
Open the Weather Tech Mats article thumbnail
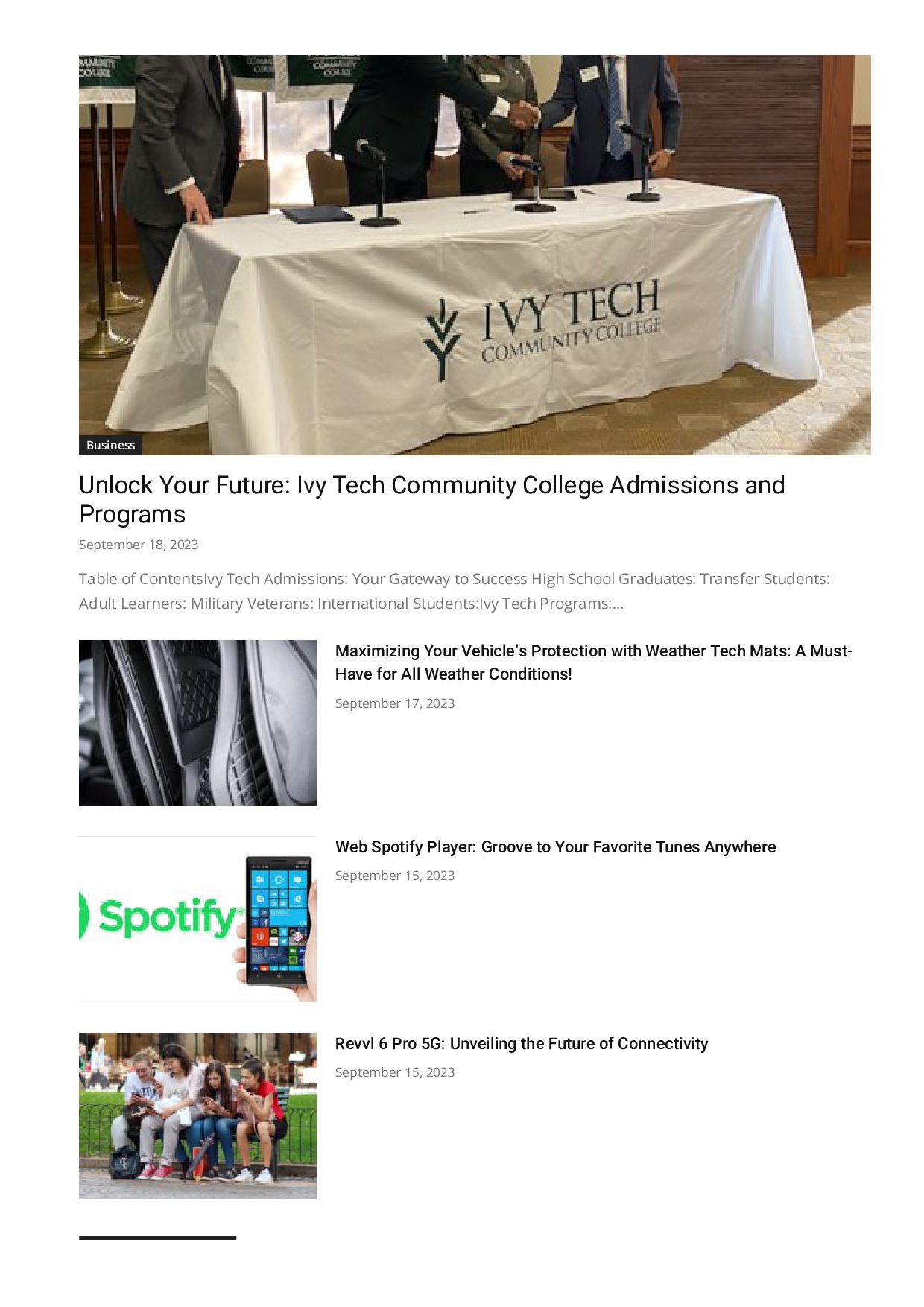197,722
